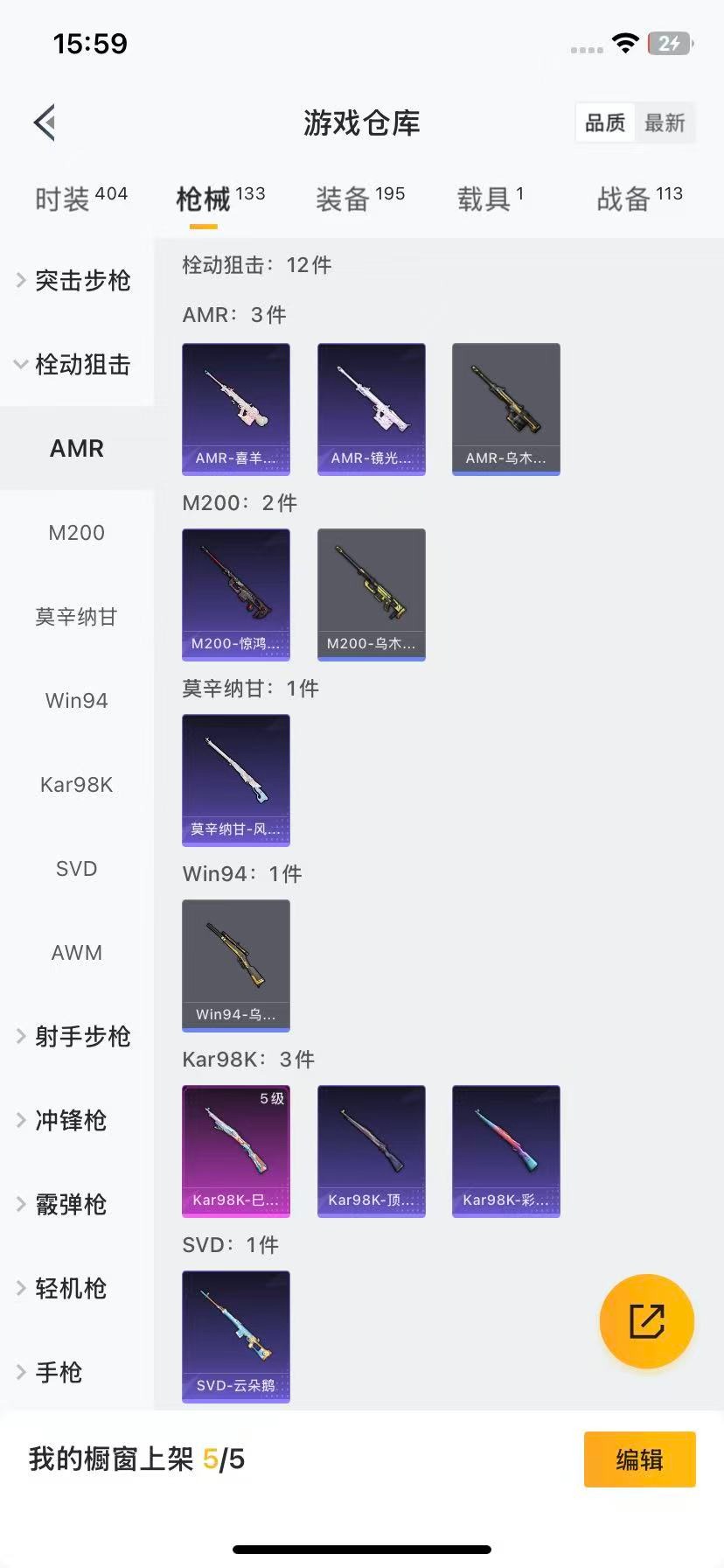Enable 品质 sorting mode

coord(604,122)
